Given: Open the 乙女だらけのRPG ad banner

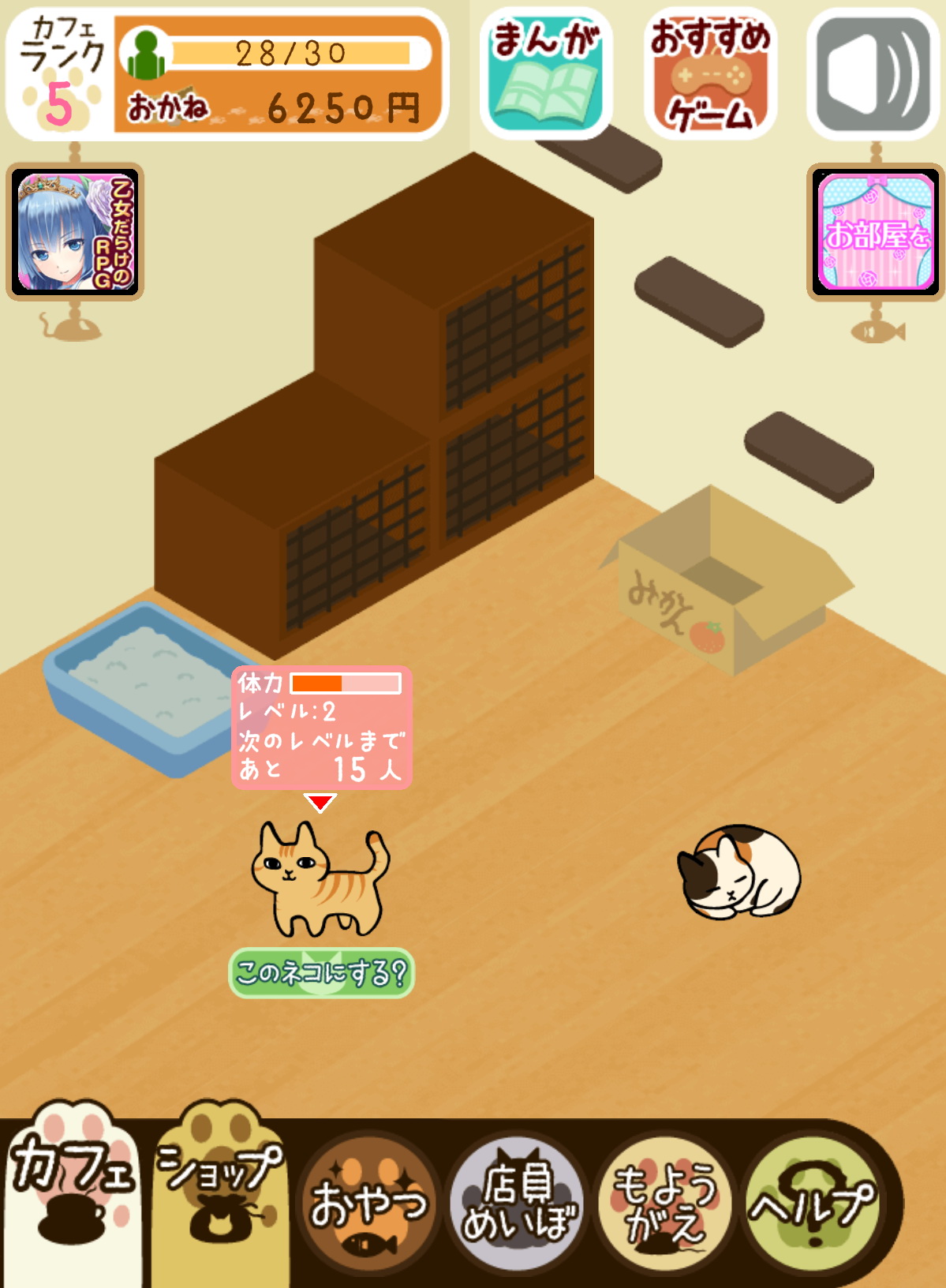Looking at the screenshot, I should [76, 232].
